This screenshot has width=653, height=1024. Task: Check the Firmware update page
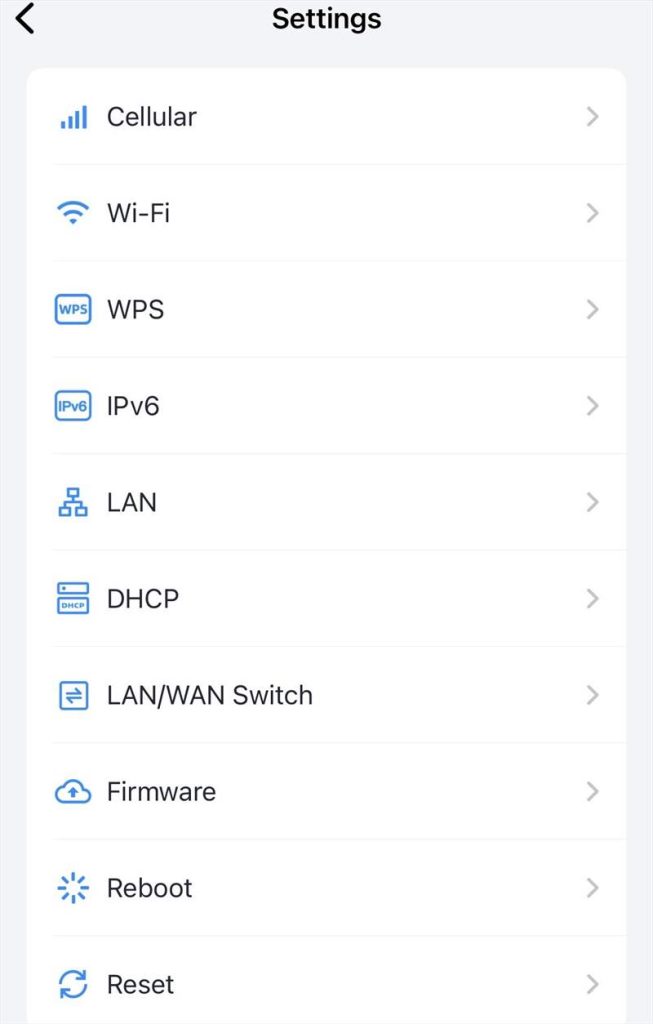[326, 792]
